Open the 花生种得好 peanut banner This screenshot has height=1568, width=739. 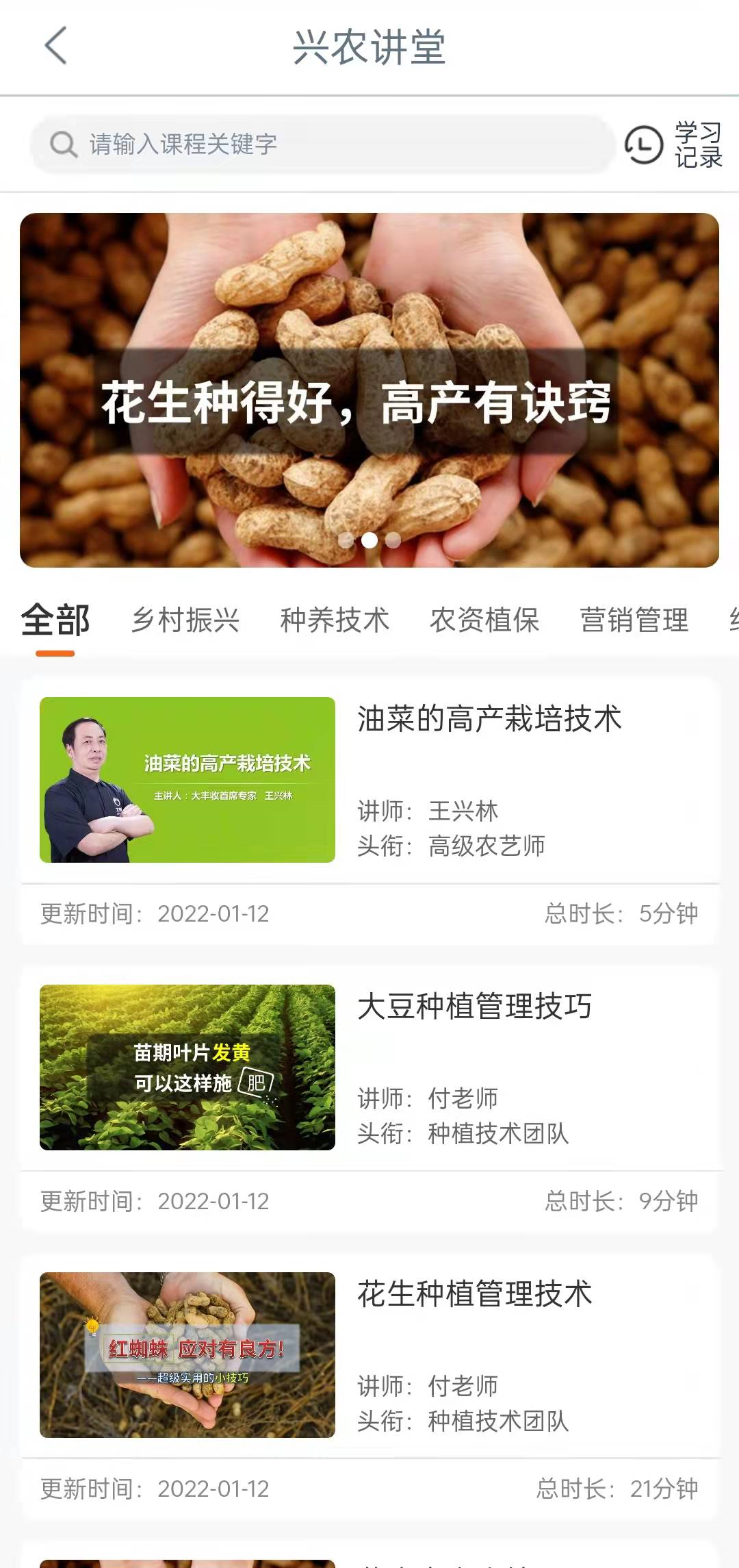click(369, 390)
